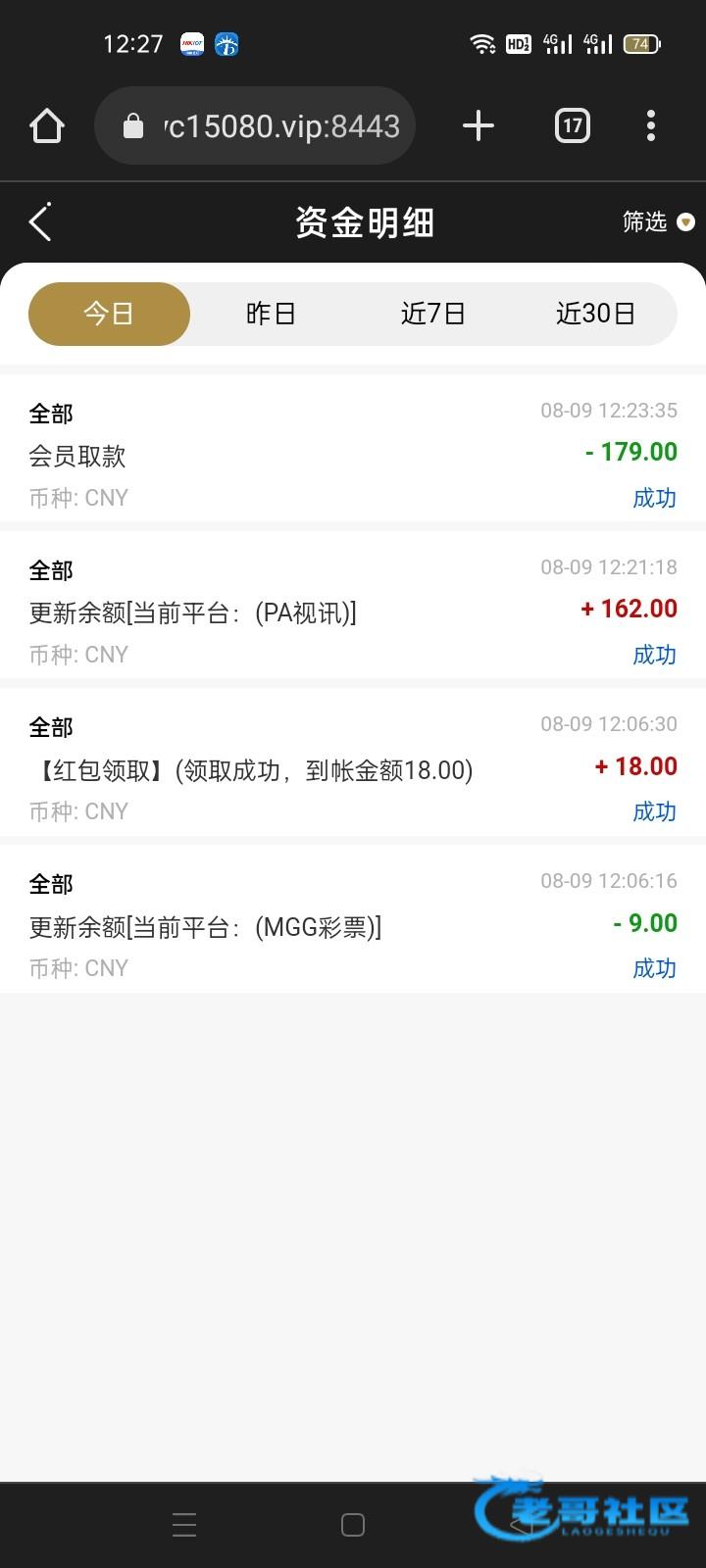Select the 今日 tab

[109, 314]
